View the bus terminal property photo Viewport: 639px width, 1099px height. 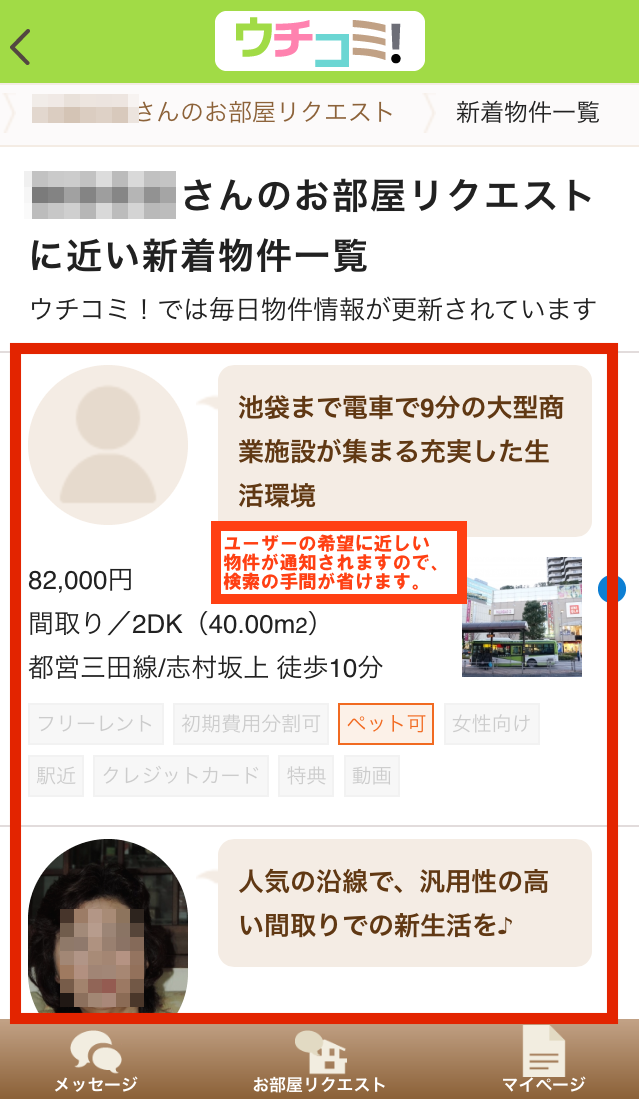tap(522, 617)
